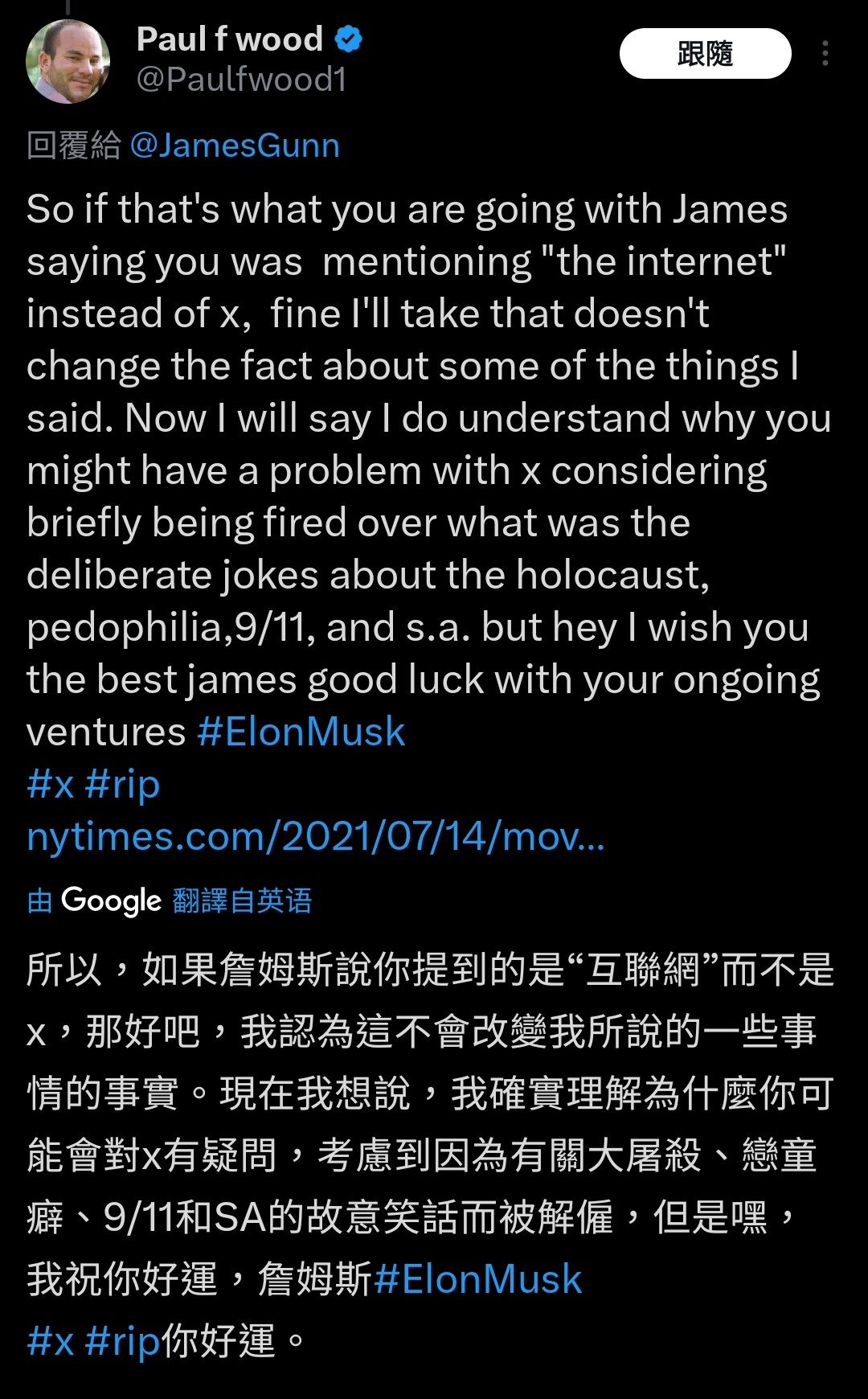
Task: Tap 翻譯自英语 translation source link
Action: click(242, 901)
